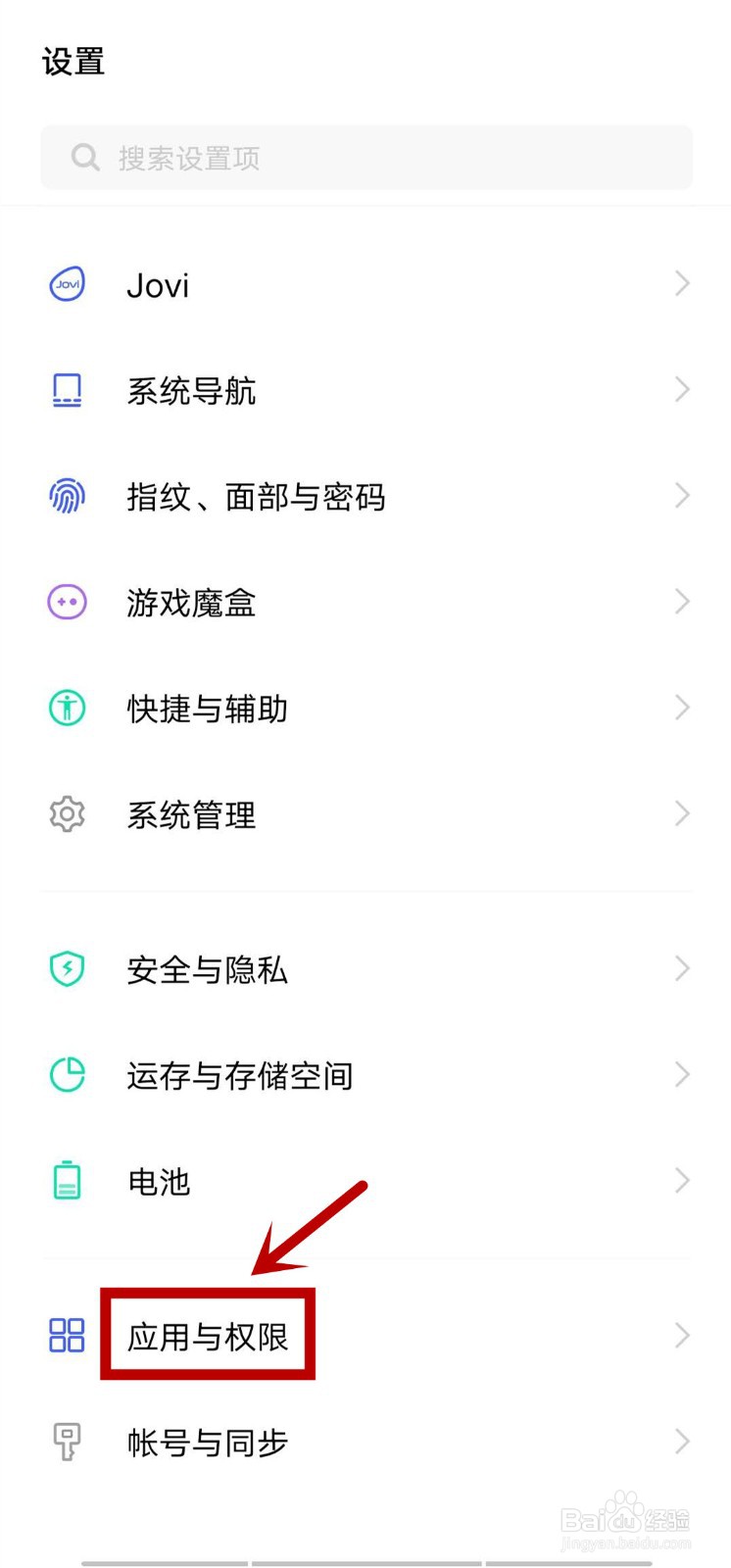The height and width of the screenshot is (1568, 731).
Task: Open 安全与隐私 settings
Action: point(365,969)
